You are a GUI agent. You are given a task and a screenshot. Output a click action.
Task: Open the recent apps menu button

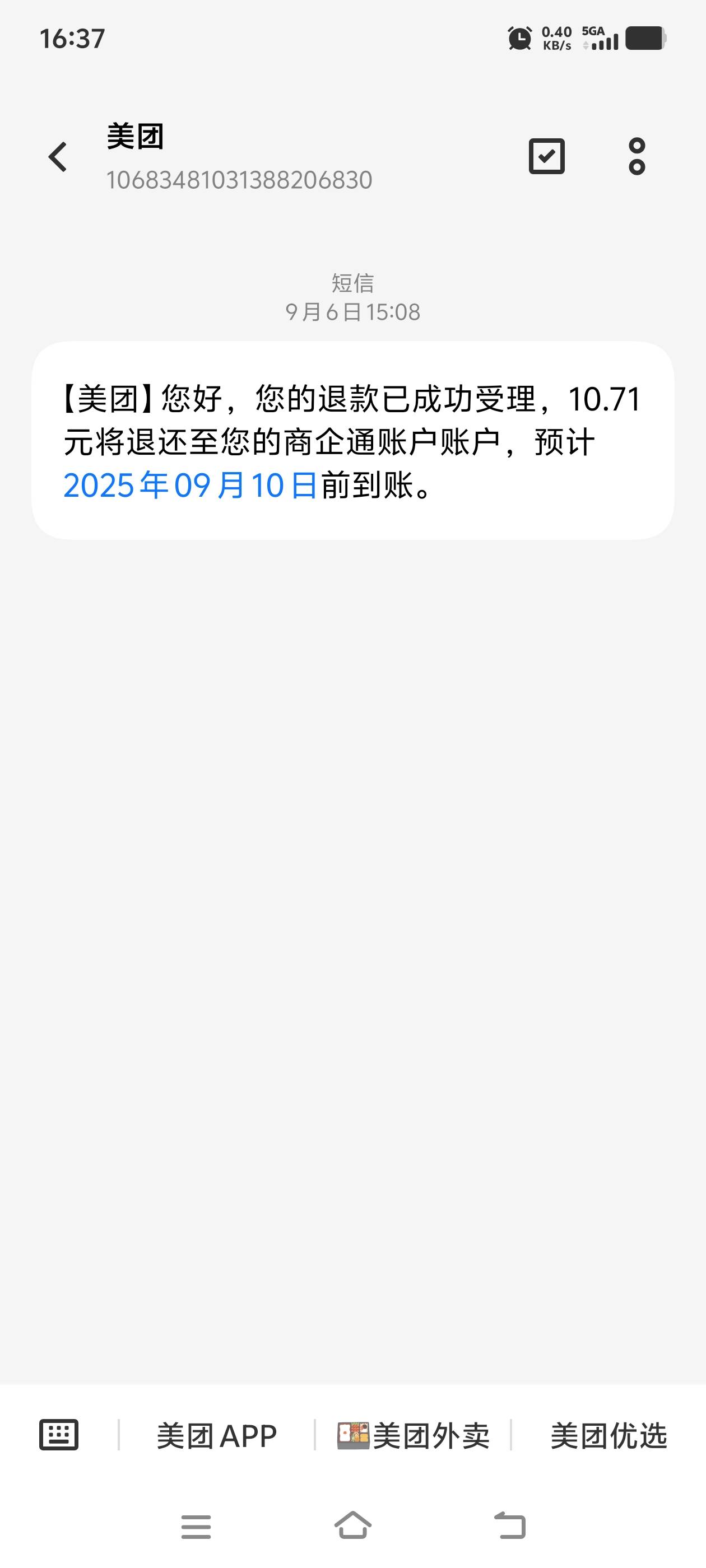point(196,1527)
